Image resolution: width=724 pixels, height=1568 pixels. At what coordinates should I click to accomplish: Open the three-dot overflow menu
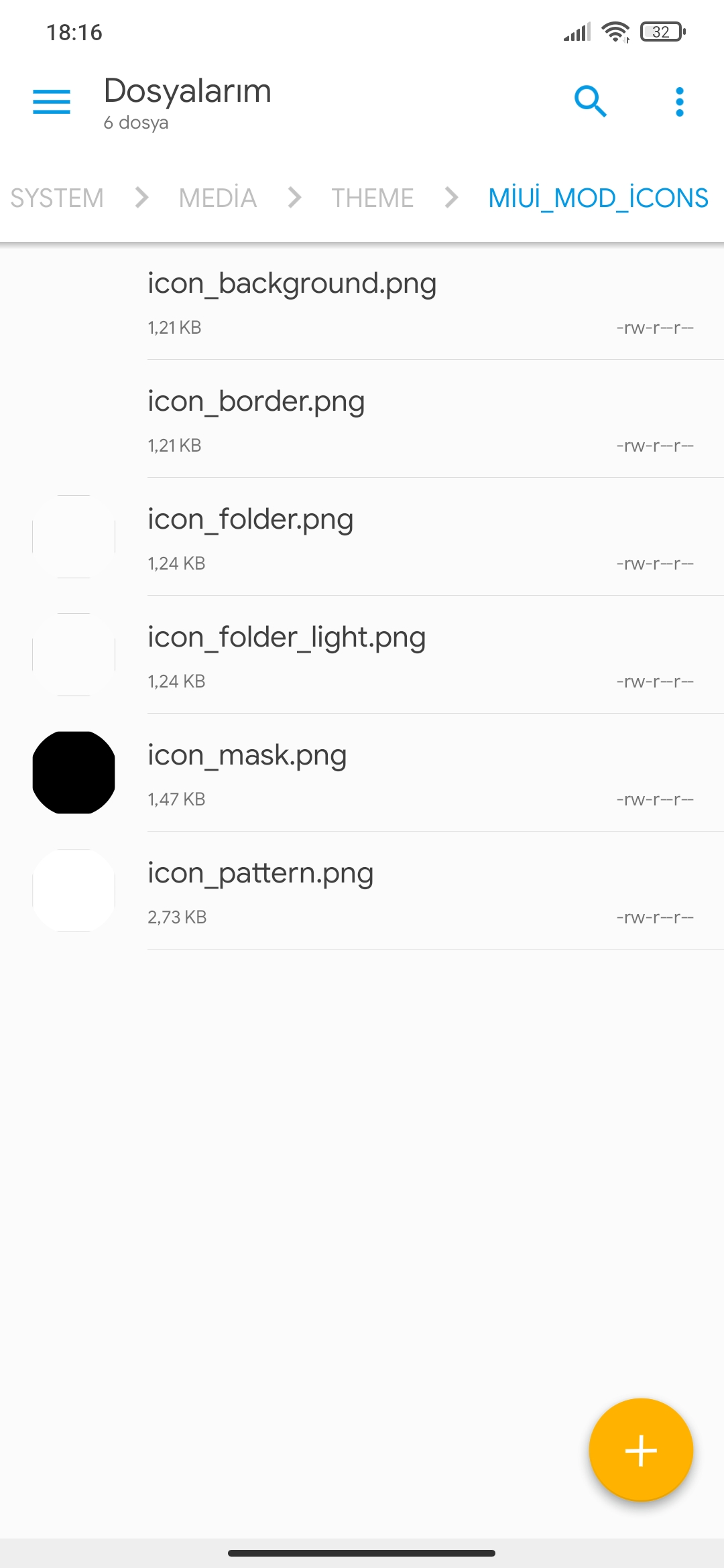[x=679, y=102]
